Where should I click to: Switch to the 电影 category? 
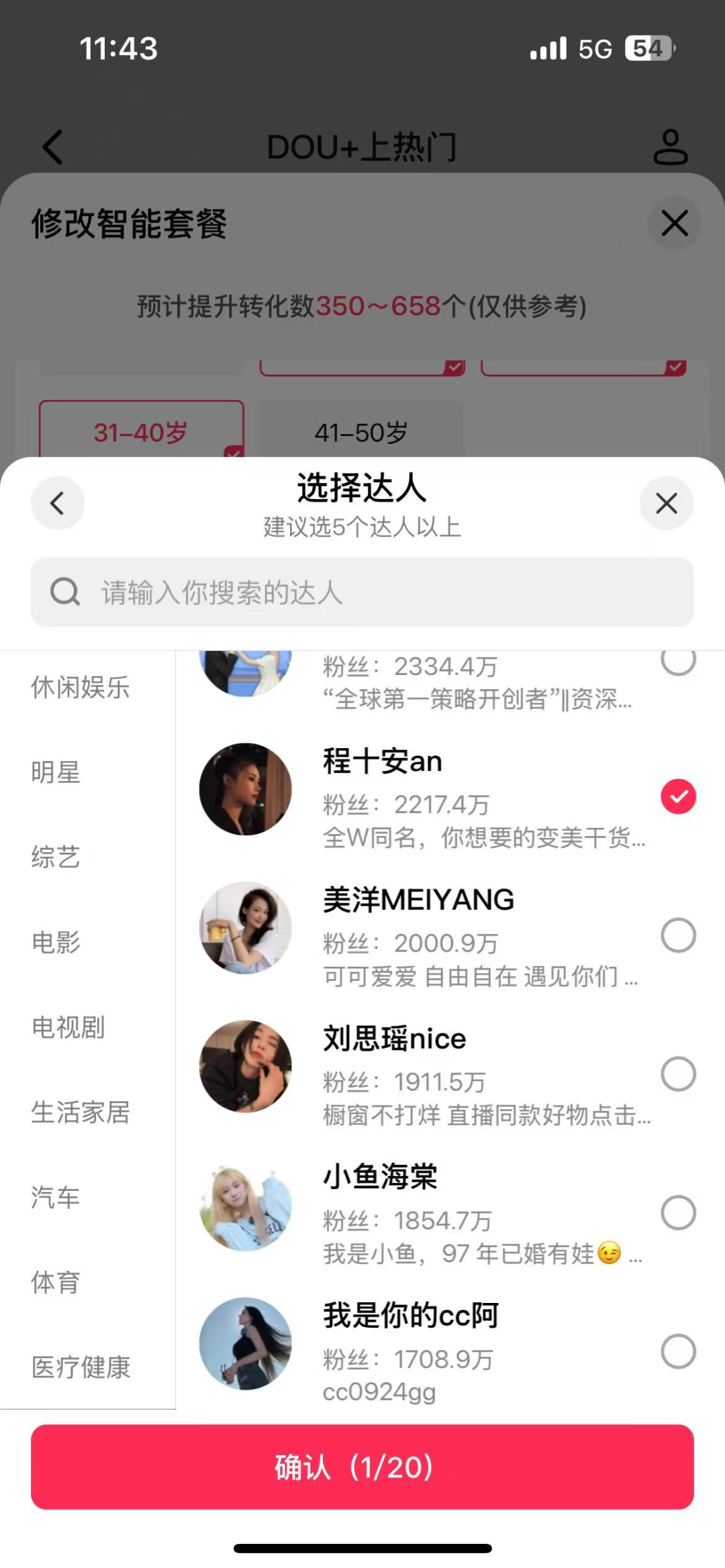(x=56, y=942)
